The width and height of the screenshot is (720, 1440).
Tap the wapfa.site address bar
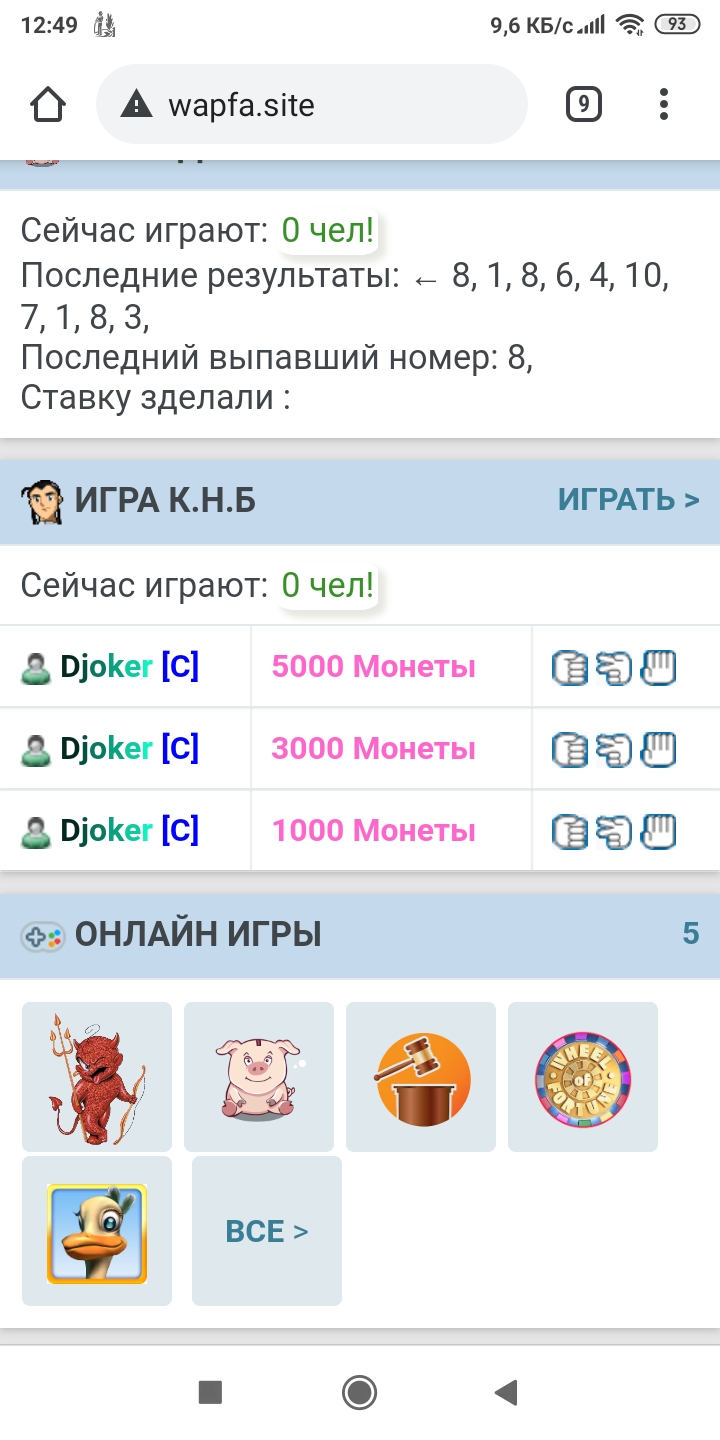(311, 105)
